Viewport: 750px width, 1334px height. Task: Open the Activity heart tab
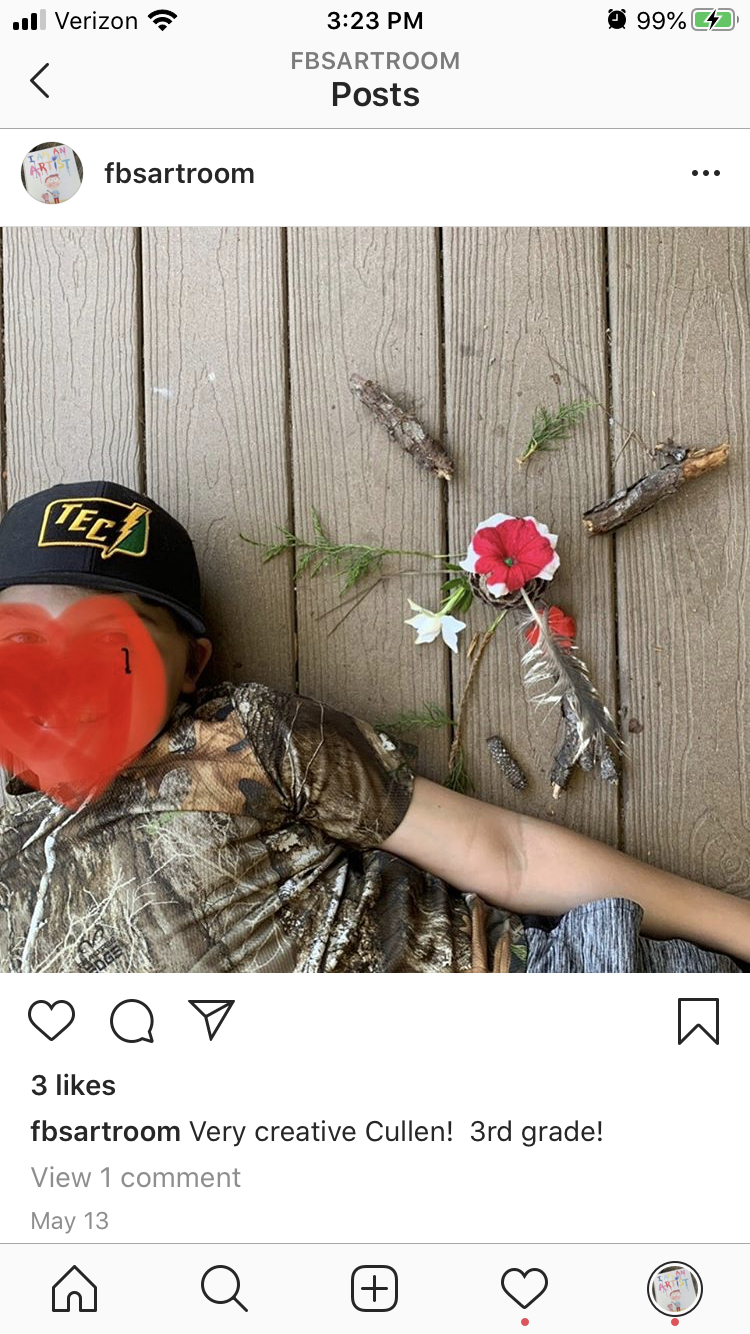[x=524, y=1287]
